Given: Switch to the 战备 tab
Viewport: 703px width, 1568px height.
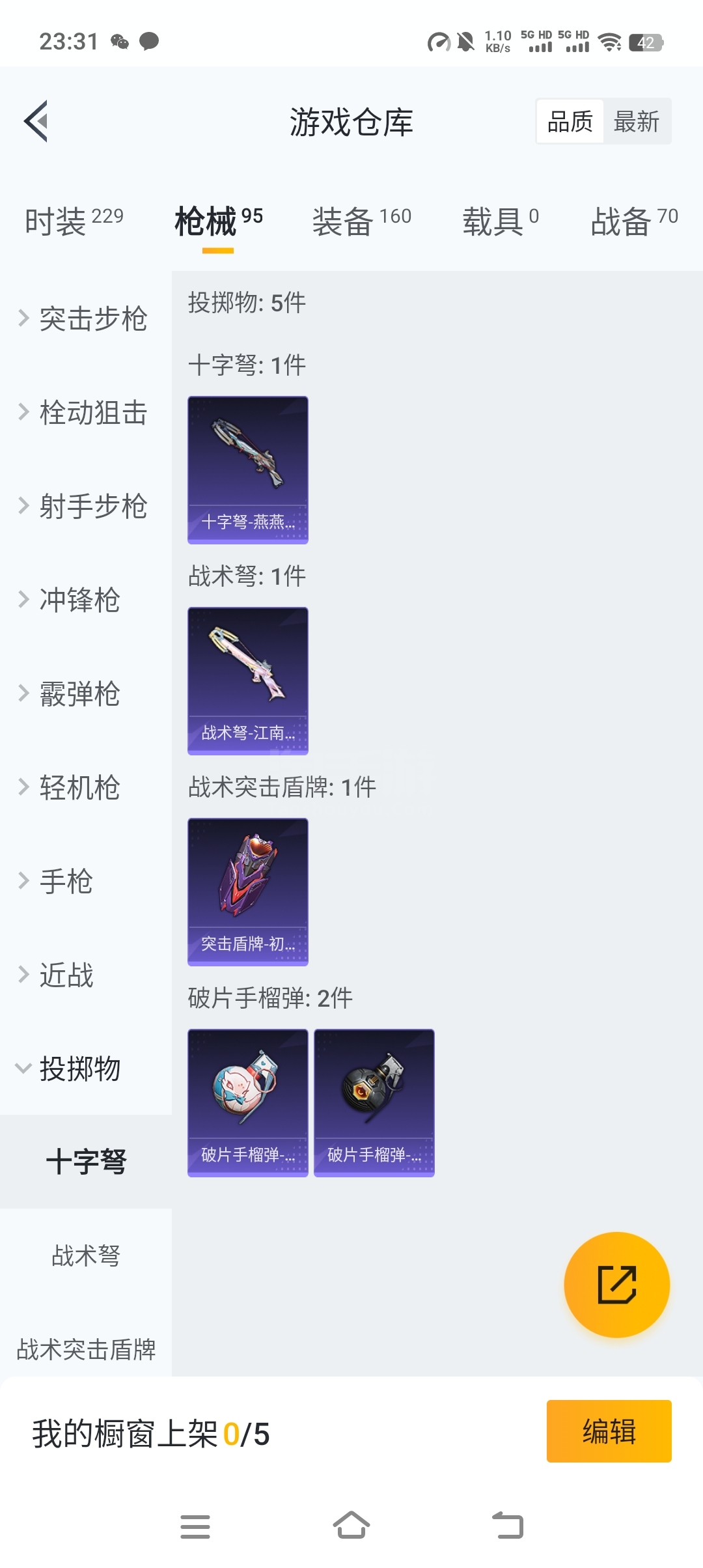Looking at the screenshot, I should (633, 221).
